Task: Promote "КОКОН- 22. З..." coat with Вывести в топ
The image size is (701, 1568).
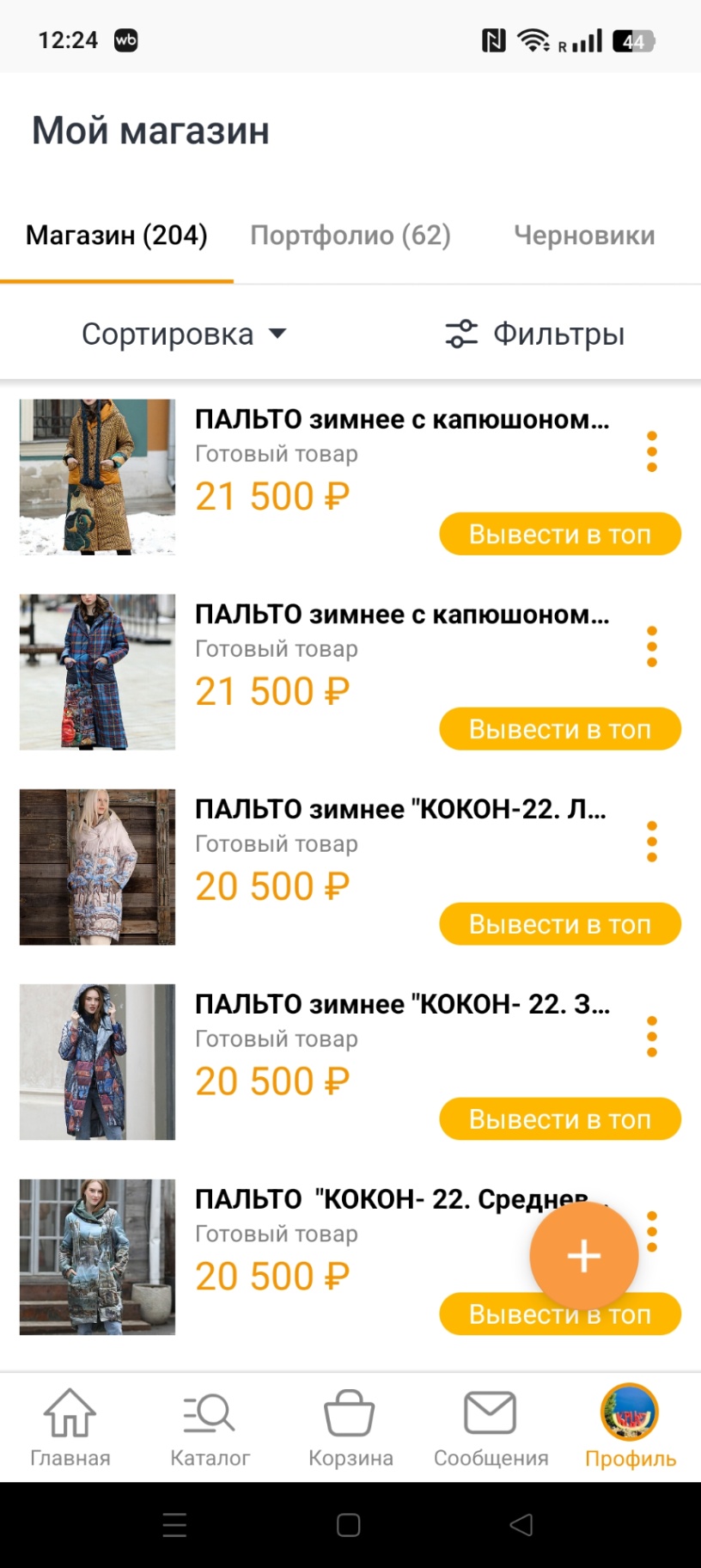Action: click(559, 1119)
